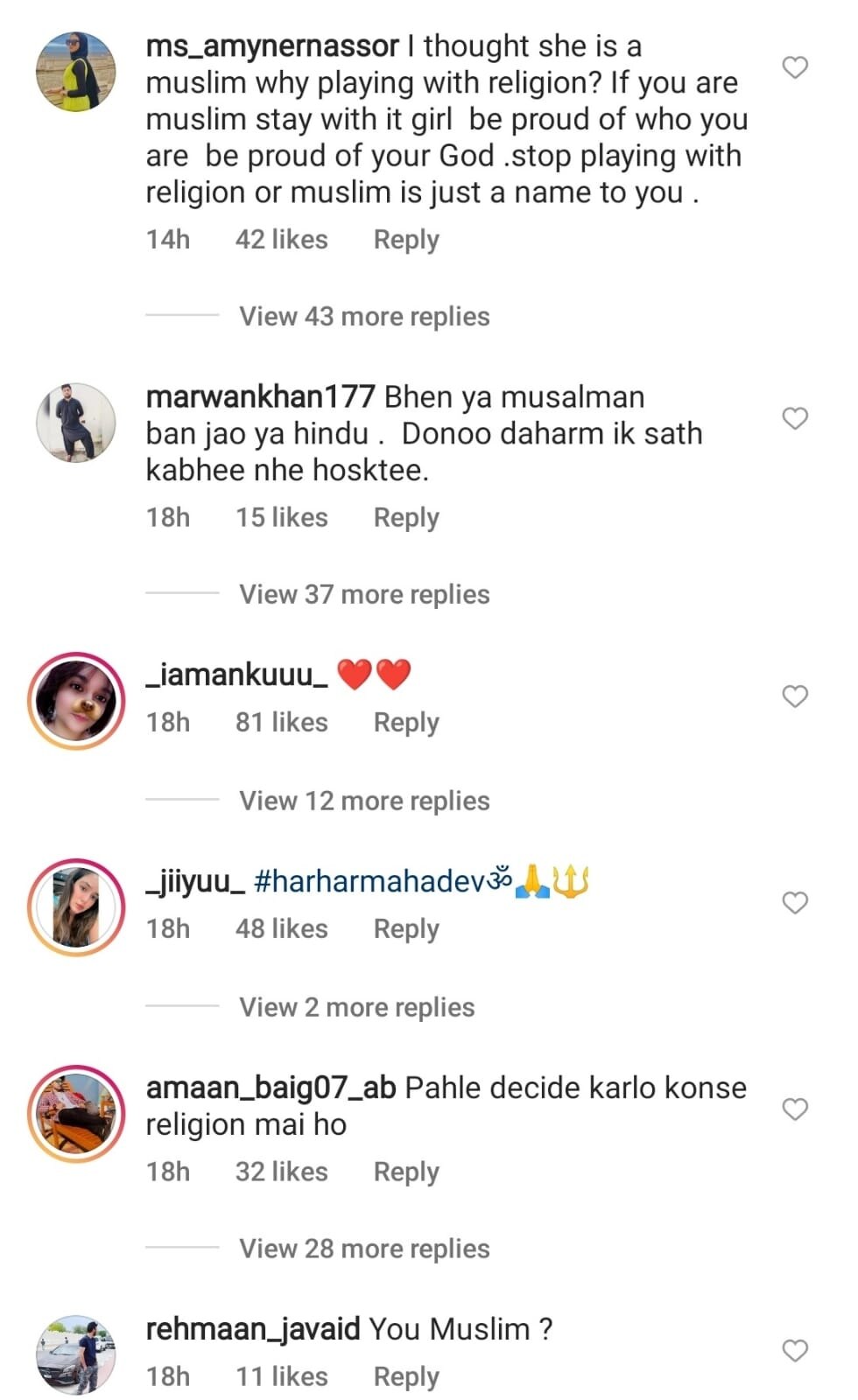Show 2 more replies
Screen dimensions: 858x1400
point(356,1007)
